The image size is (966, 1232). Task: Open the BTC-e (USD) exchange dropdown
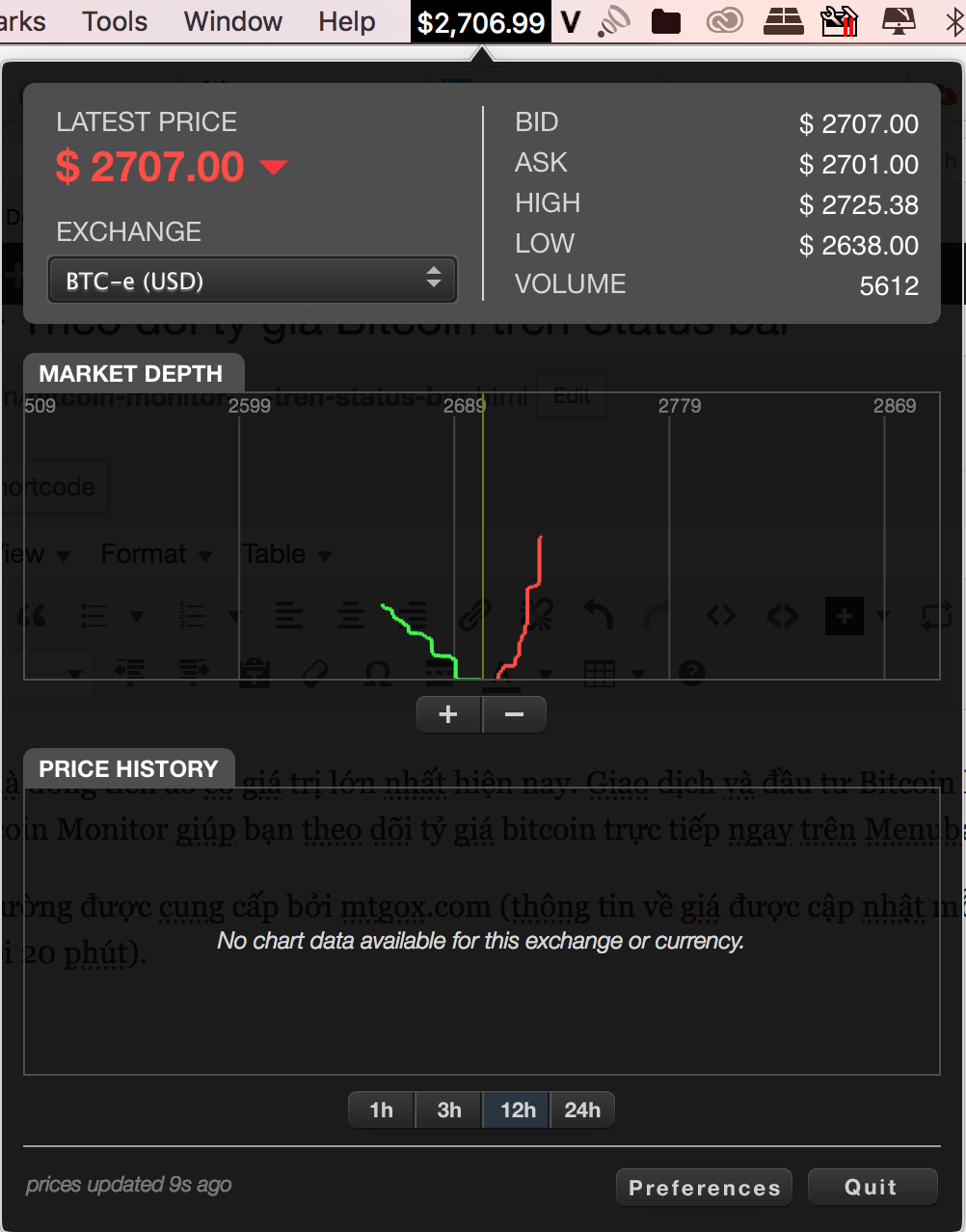(x=252, y=280)
